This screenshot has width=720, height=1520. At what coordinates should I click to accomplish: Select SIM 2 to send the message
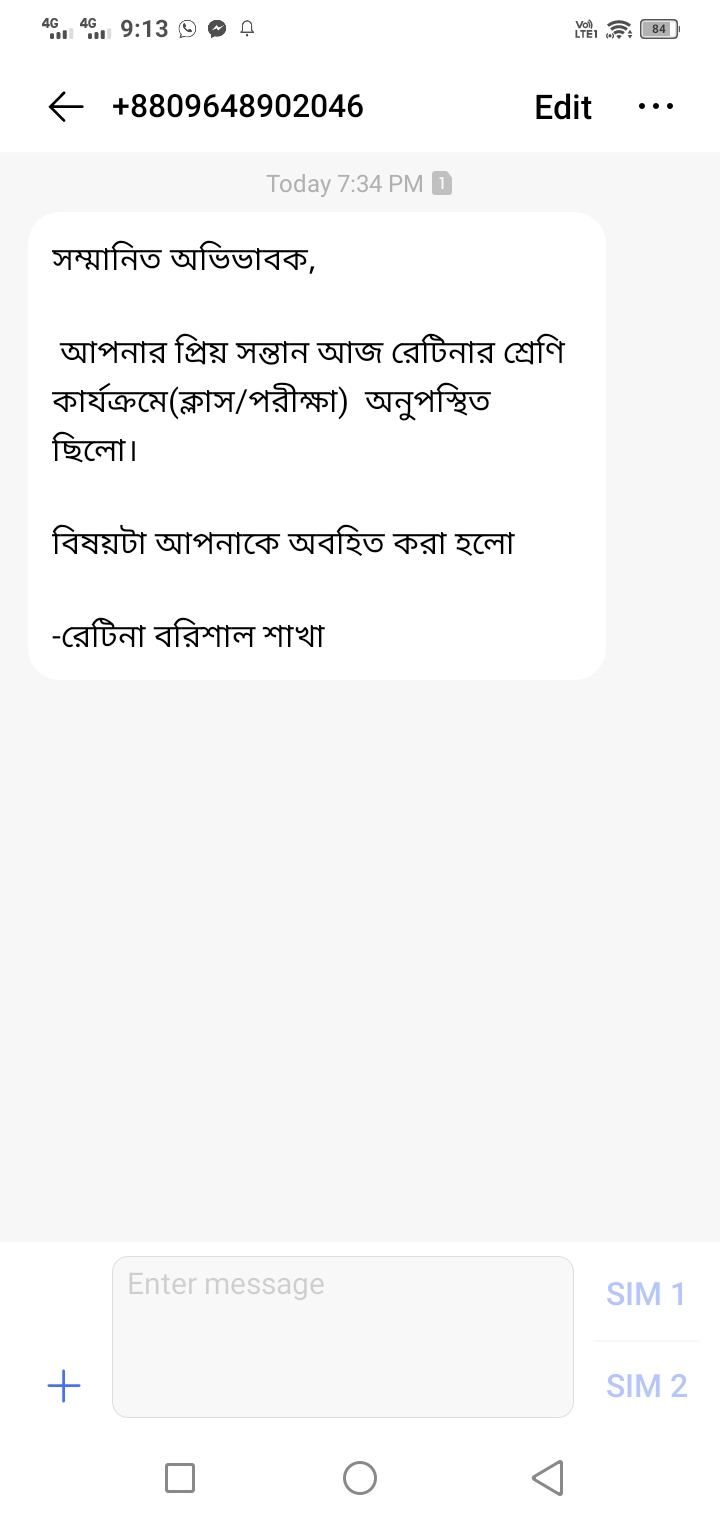point(645,1385)
